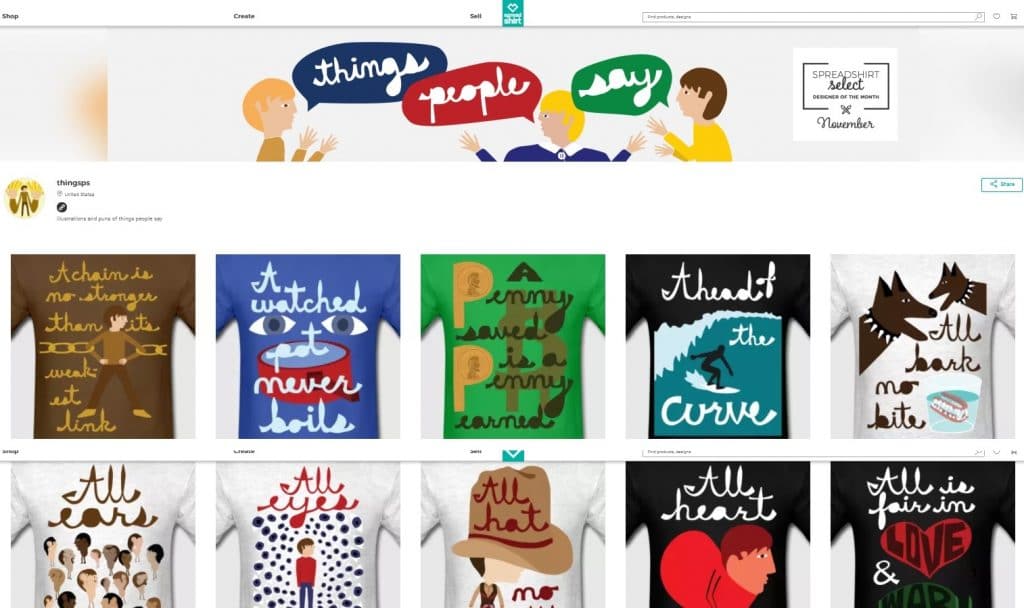View 'Ahead of the curve' shirt
This screenshot has width=1024, height=608.
[718, 346]
